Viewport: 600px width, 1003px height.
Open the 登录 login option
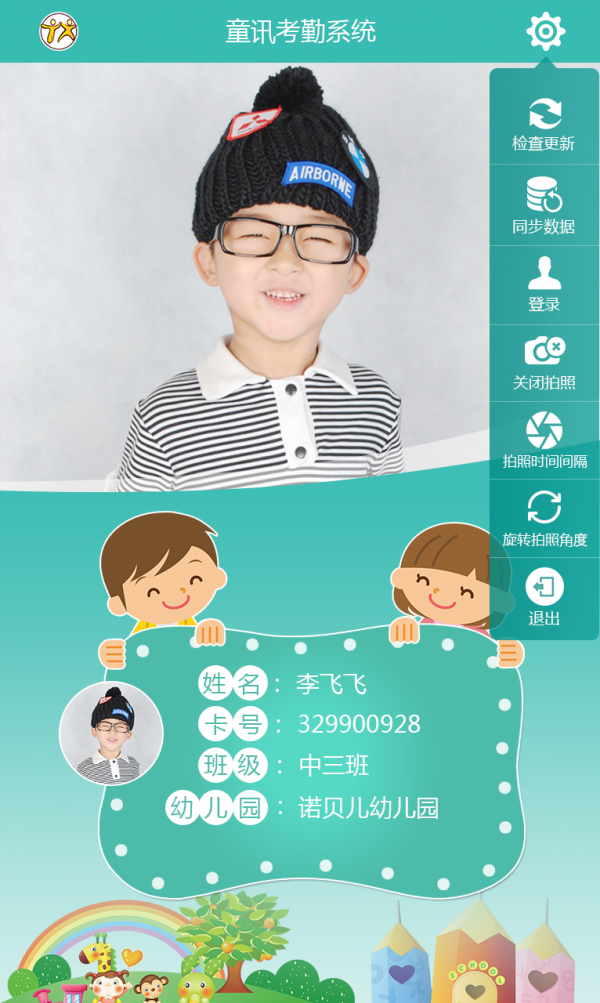coord(544,284)
